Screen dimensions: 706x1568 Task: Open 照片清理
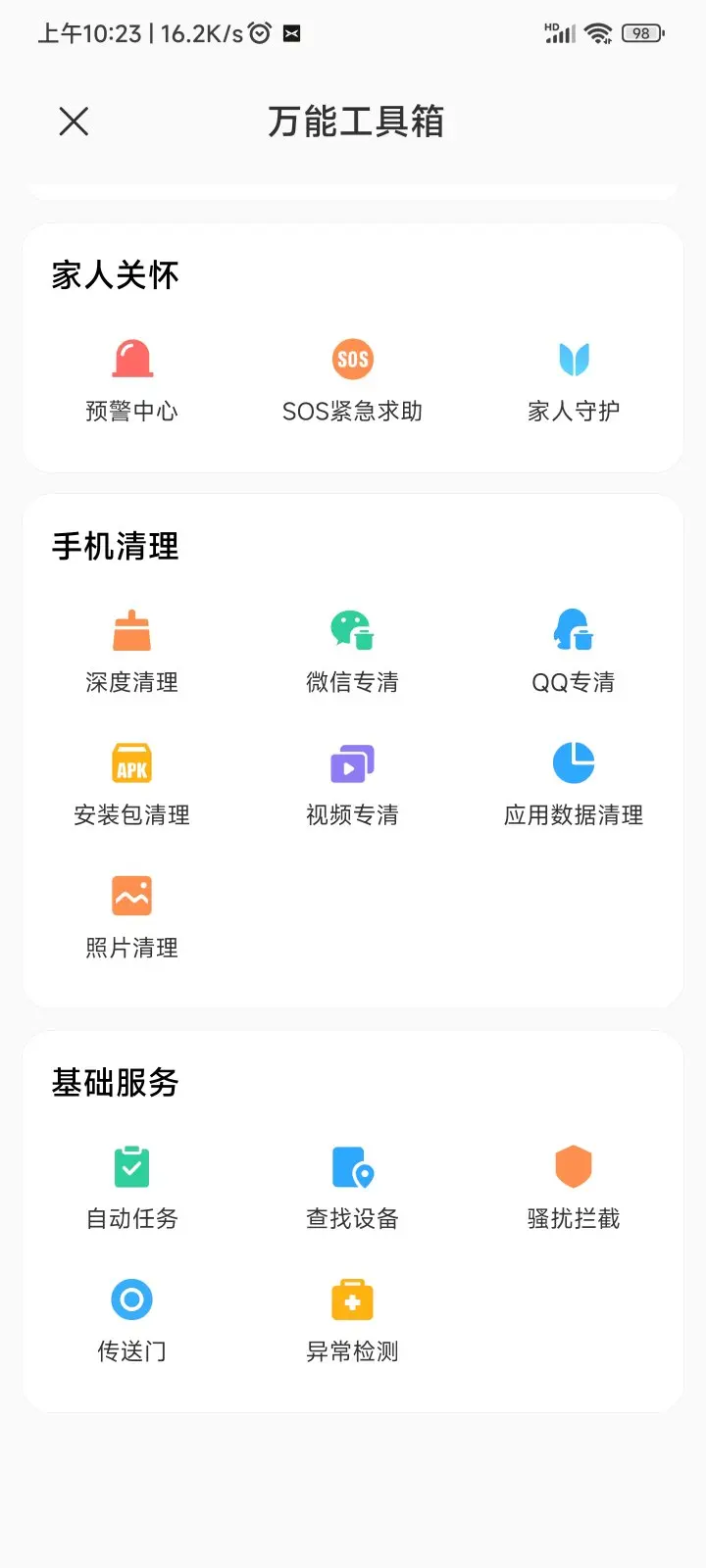(132, 917)
